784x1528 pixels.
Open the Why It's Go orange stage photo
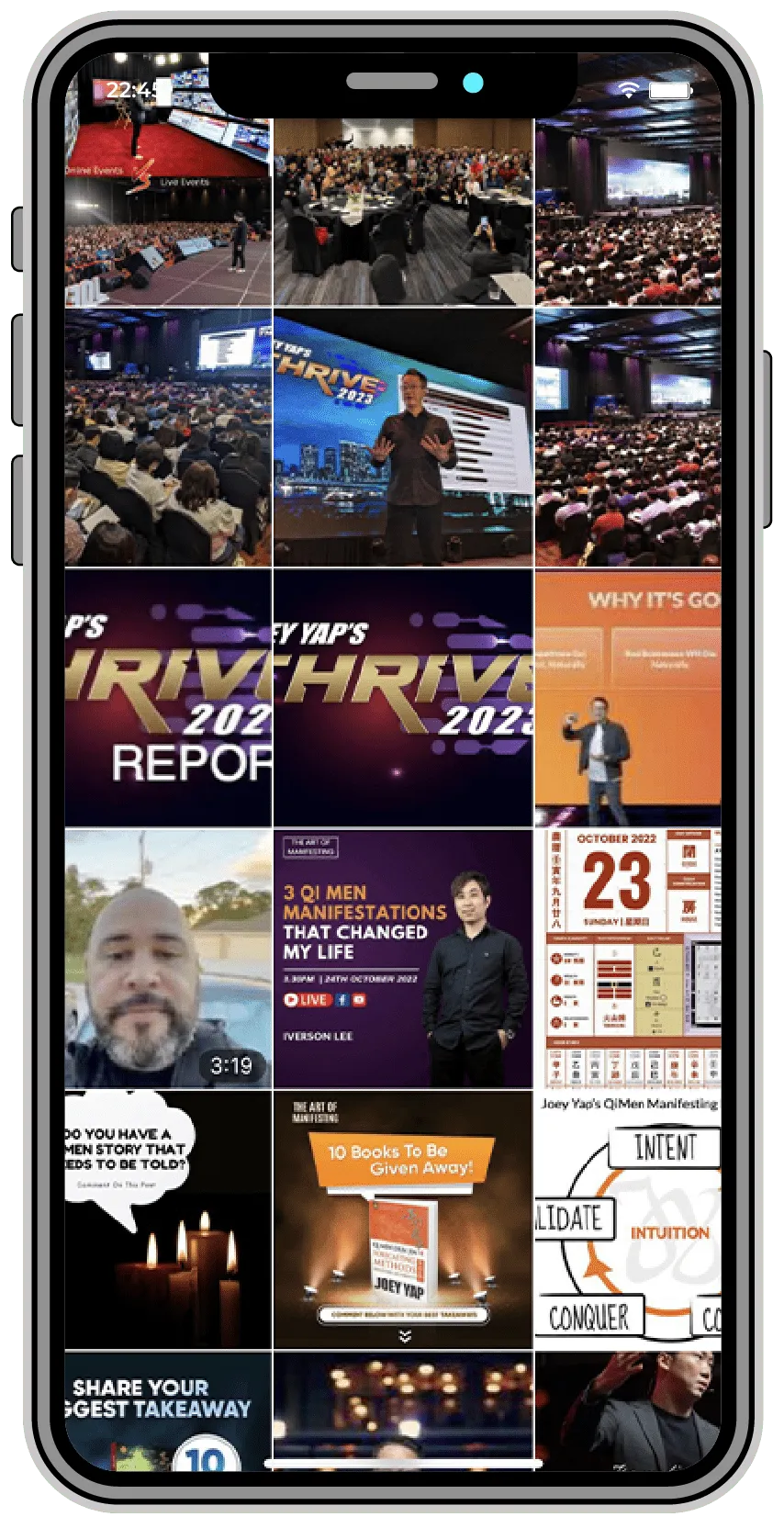coord(628,698)
